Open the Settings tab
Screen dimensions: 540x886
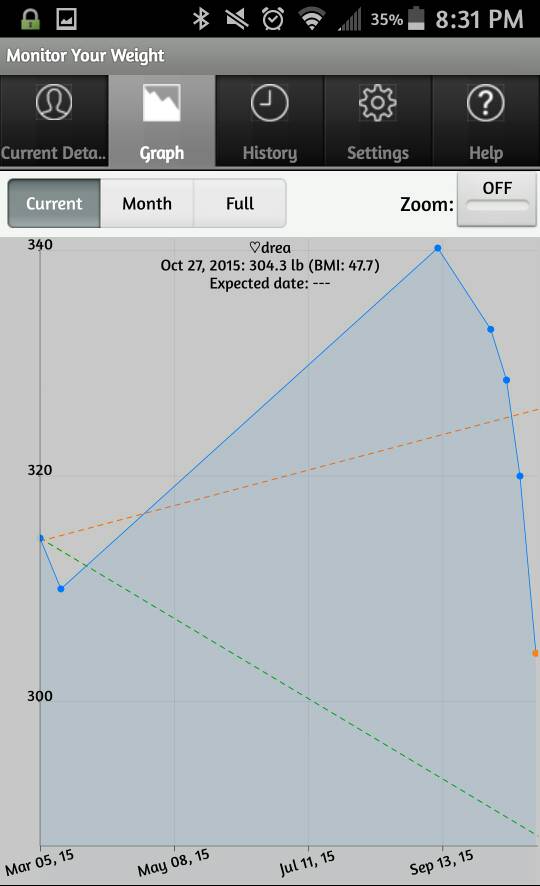pyautogui.click(x=377, y=121)
